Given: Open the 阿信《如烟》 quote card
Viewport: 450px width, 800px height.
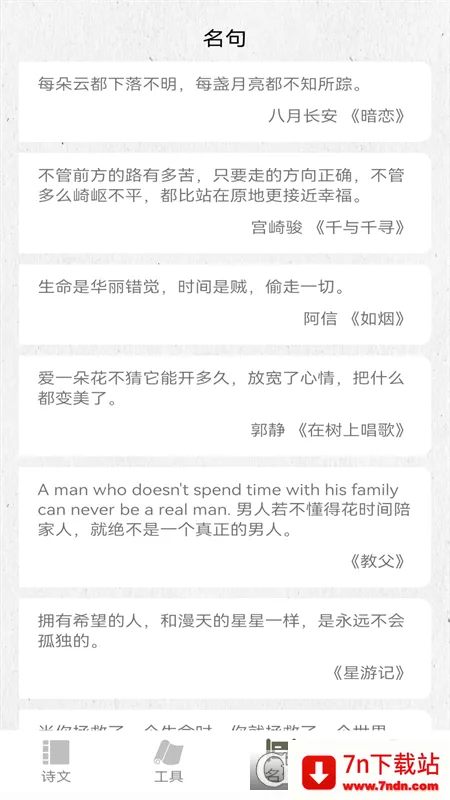Looking at the screenshot, I should 224,304.
